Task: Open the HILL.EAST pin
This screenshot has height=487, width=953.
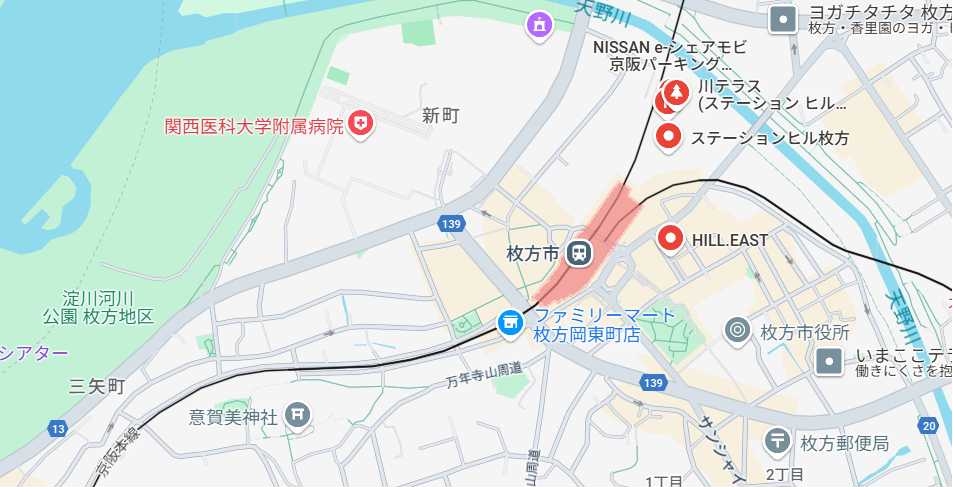Action: tap(670, 240)
